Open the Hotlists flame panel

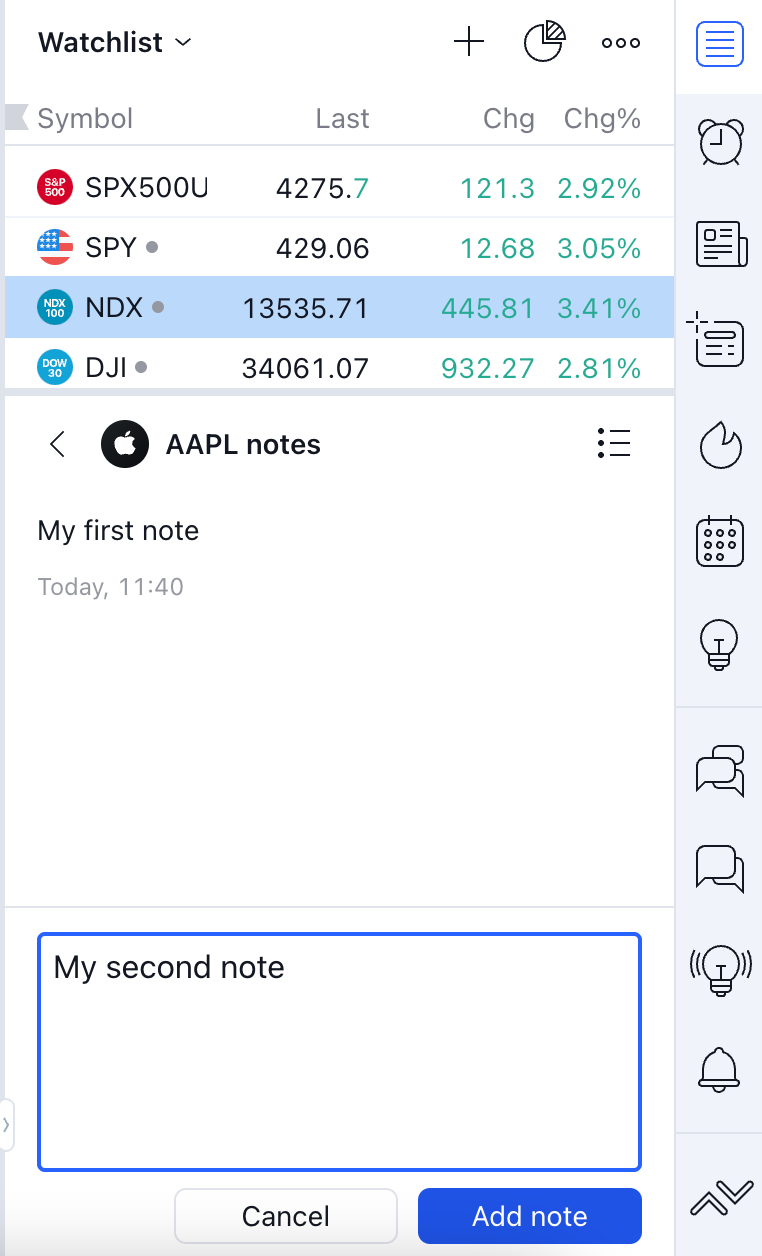click(x=719, y=445)
